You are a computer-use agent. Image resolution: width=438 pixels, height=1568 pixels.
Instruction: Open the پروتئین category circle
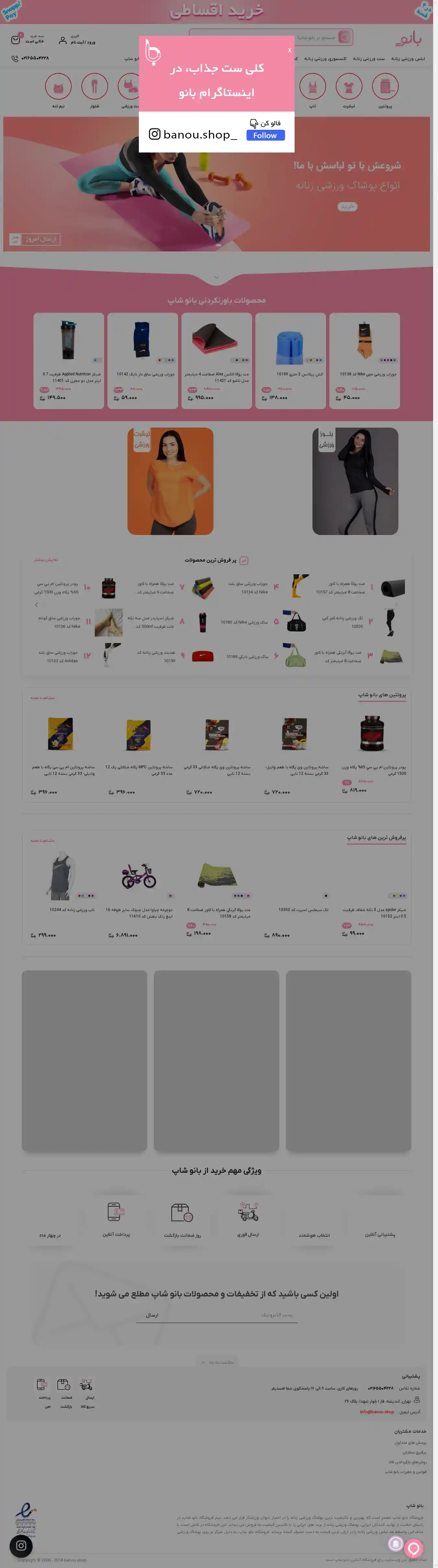[x=385, y=87]
